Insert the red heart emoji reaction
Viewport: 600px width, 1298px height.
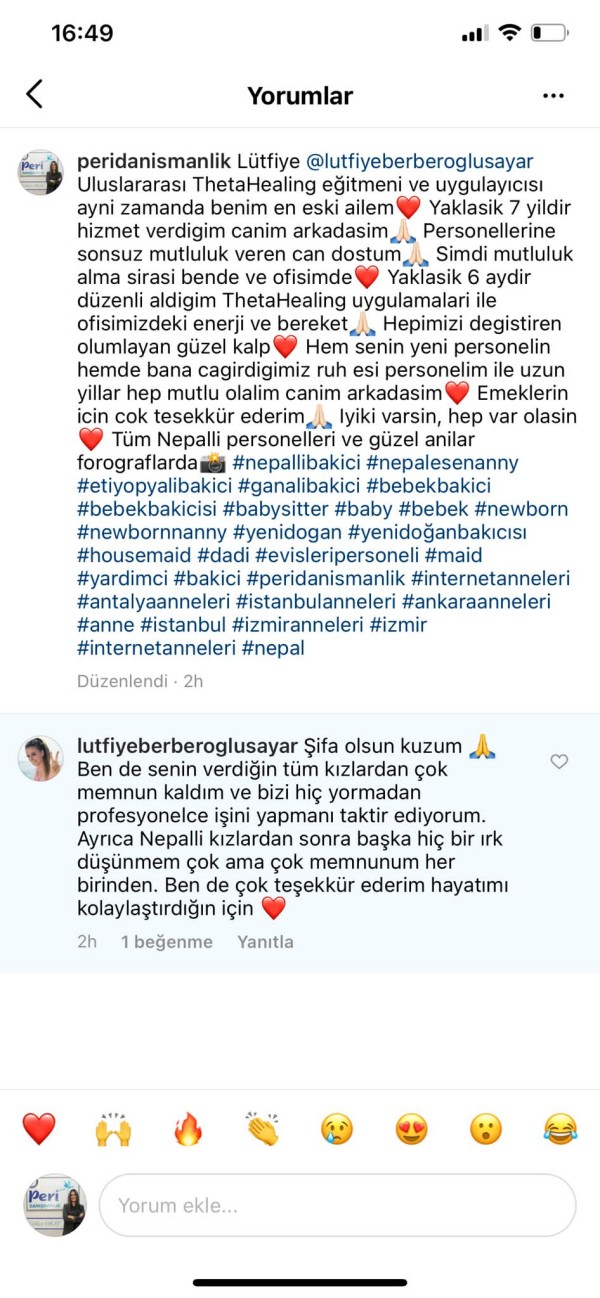point(39,1129)
